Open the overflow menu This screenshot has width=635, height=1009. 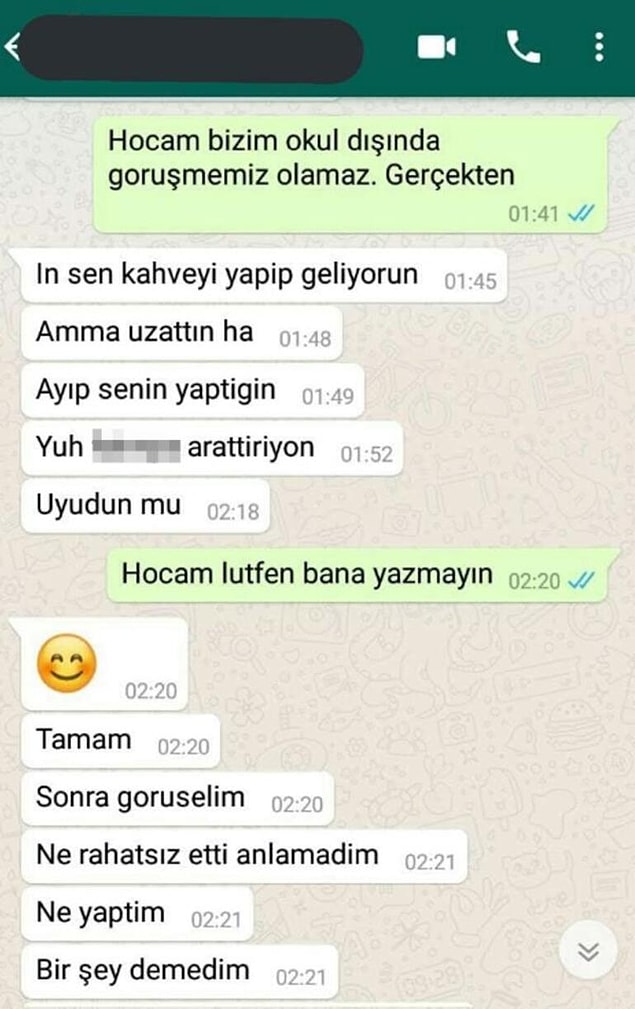(598, 46)
